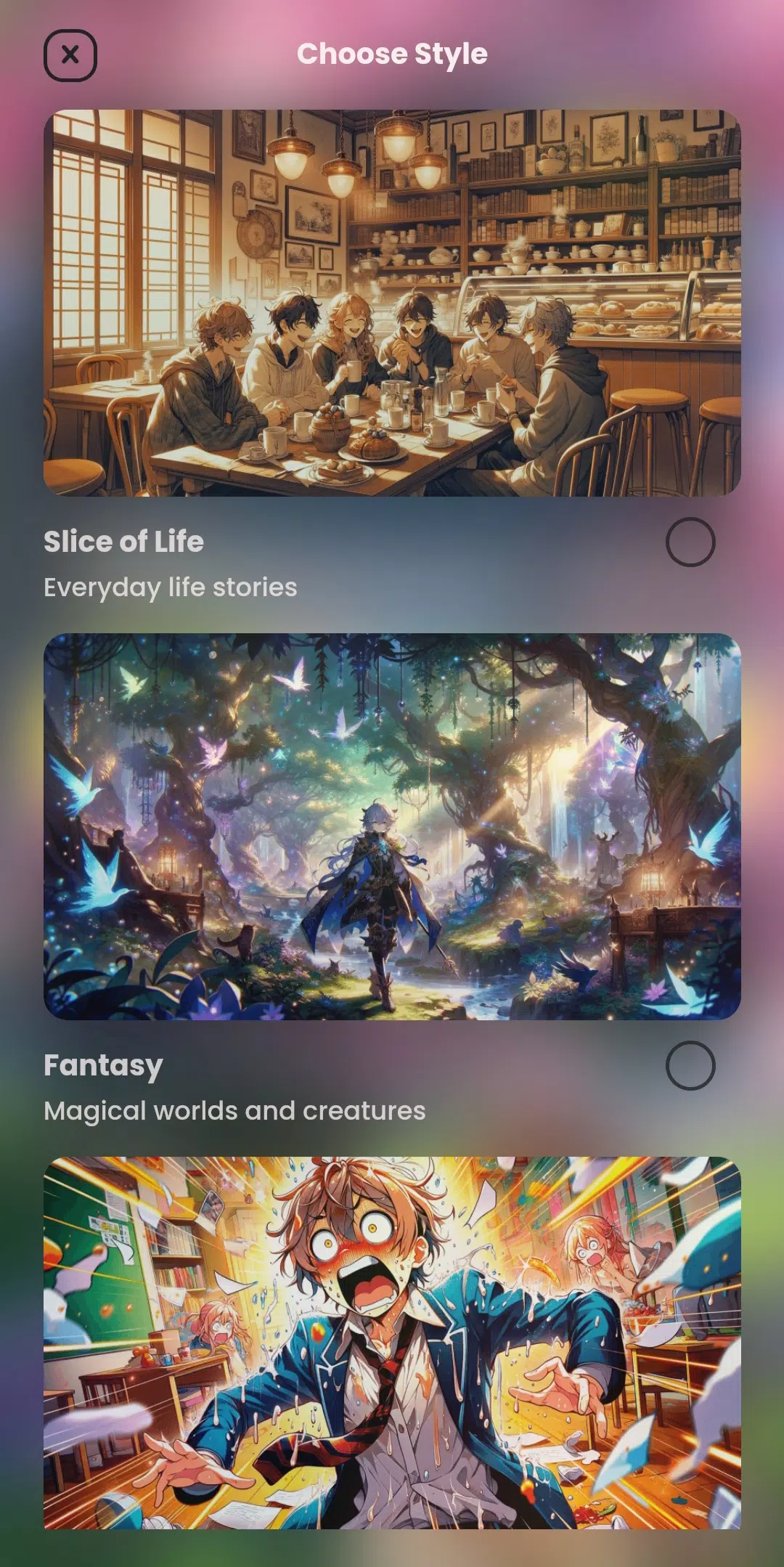Open the shocked schoolboy comedy style image
The height and width of the screenshot is (1567, 784).
click(x=392, y=1342)
